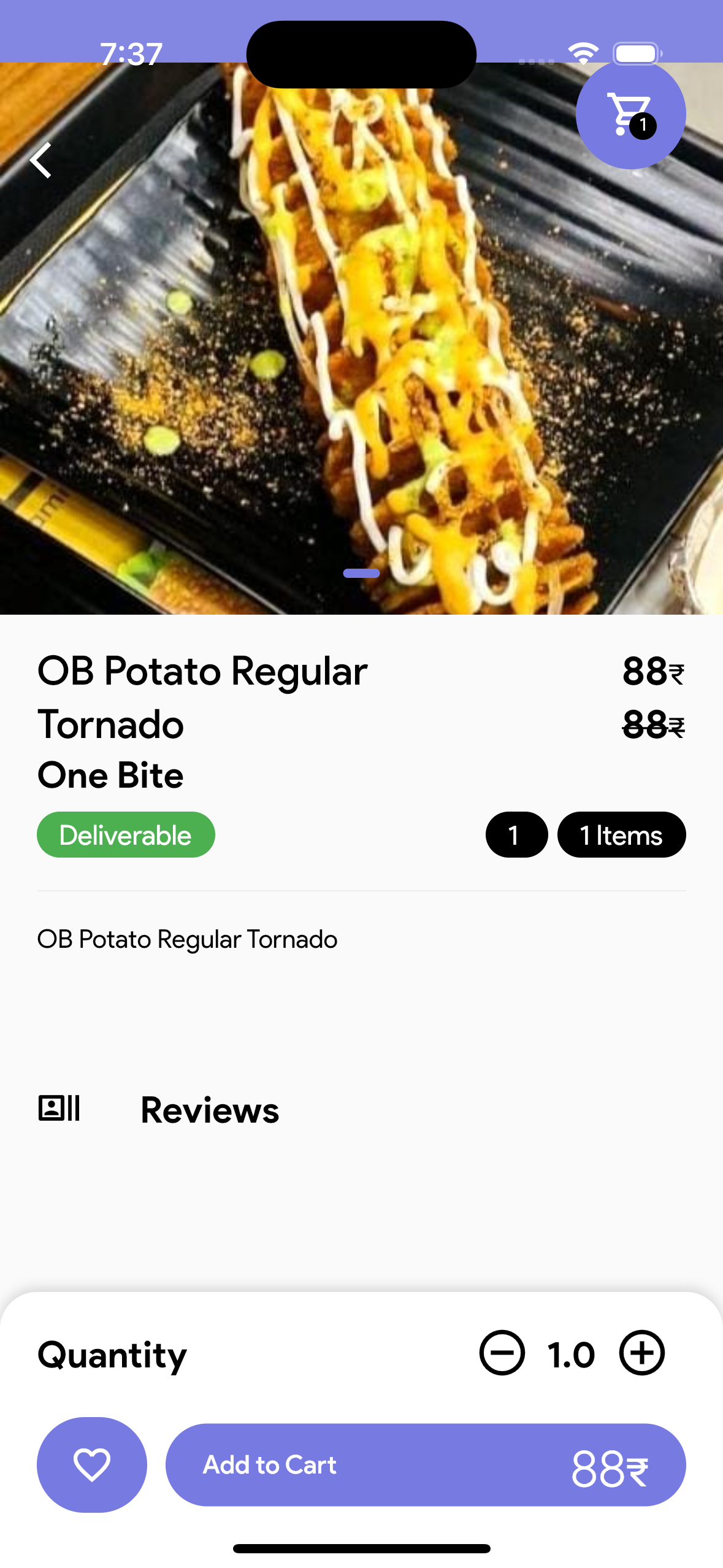Decrease the quantity by one

(502, 1353)
